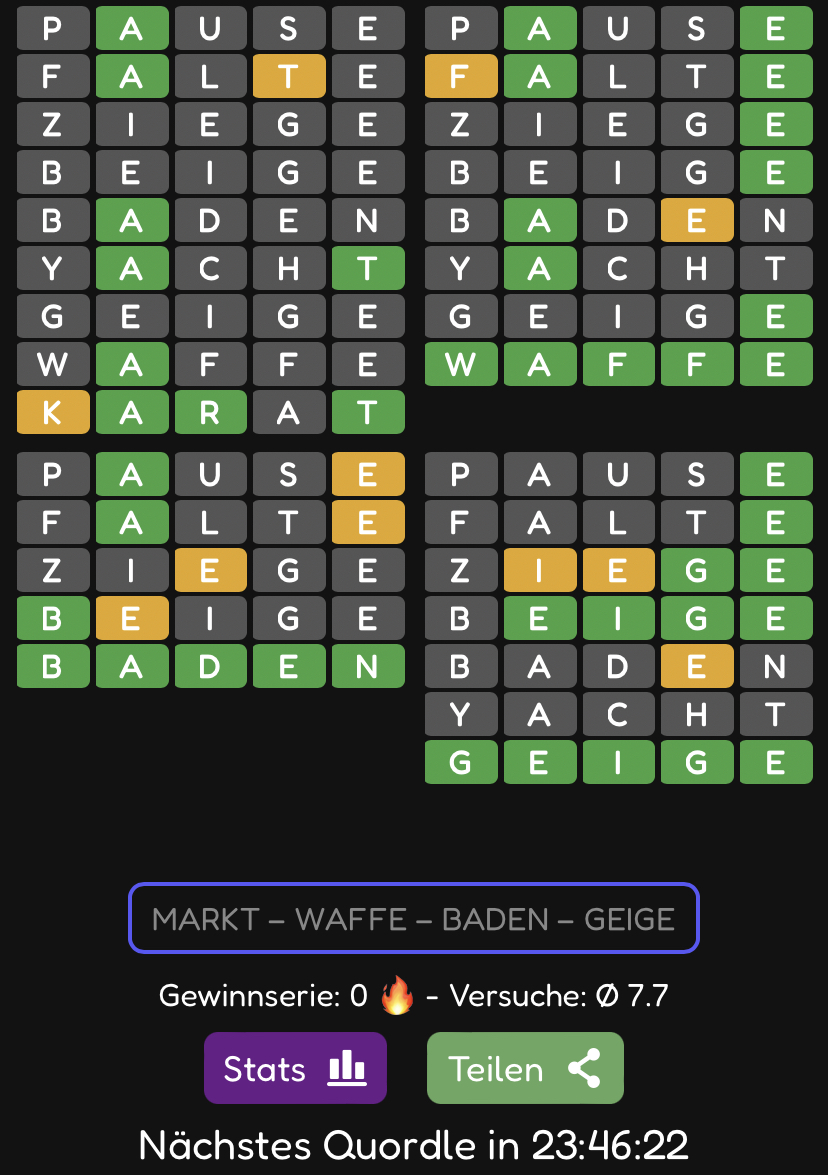Share results with the Teilen button

(525, 1068)
